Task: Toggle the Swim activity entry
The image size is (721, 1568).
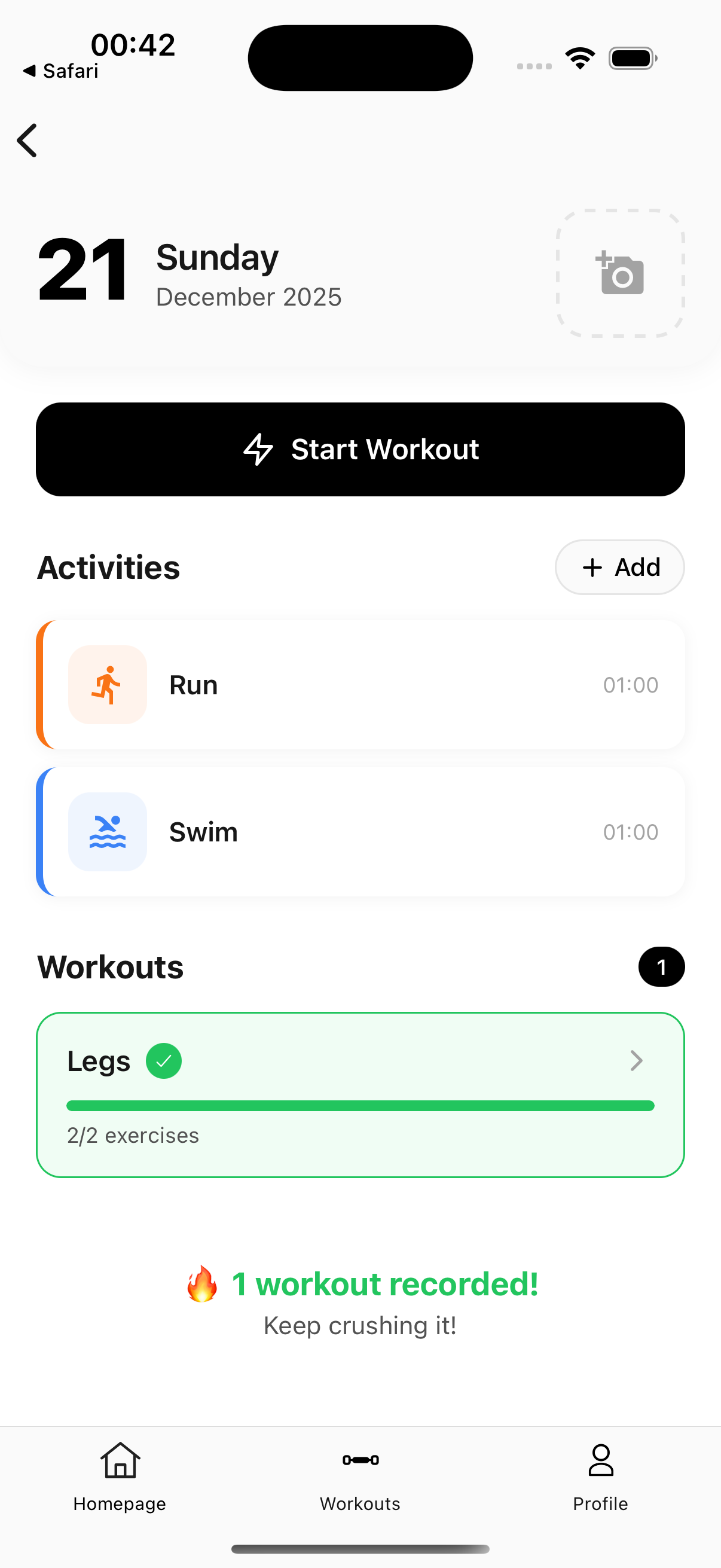Action: click(x=361, y=831)
